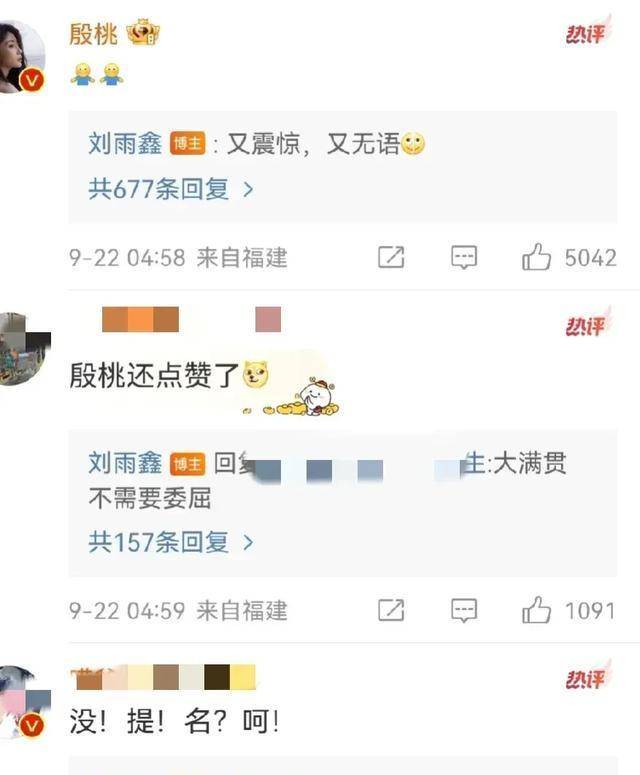Open avatar of 殷桃还点赞了 commenter
Viewport: 640px width, 775px height.
(22, 348)
